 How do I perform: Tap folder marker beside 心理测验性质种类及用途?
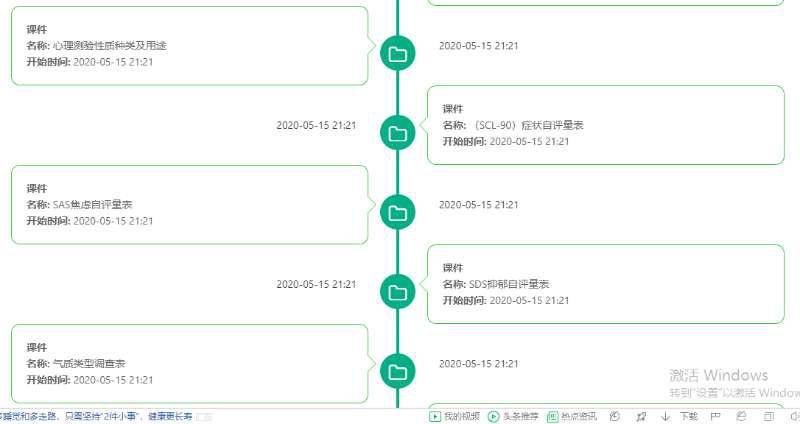(398, 54)
